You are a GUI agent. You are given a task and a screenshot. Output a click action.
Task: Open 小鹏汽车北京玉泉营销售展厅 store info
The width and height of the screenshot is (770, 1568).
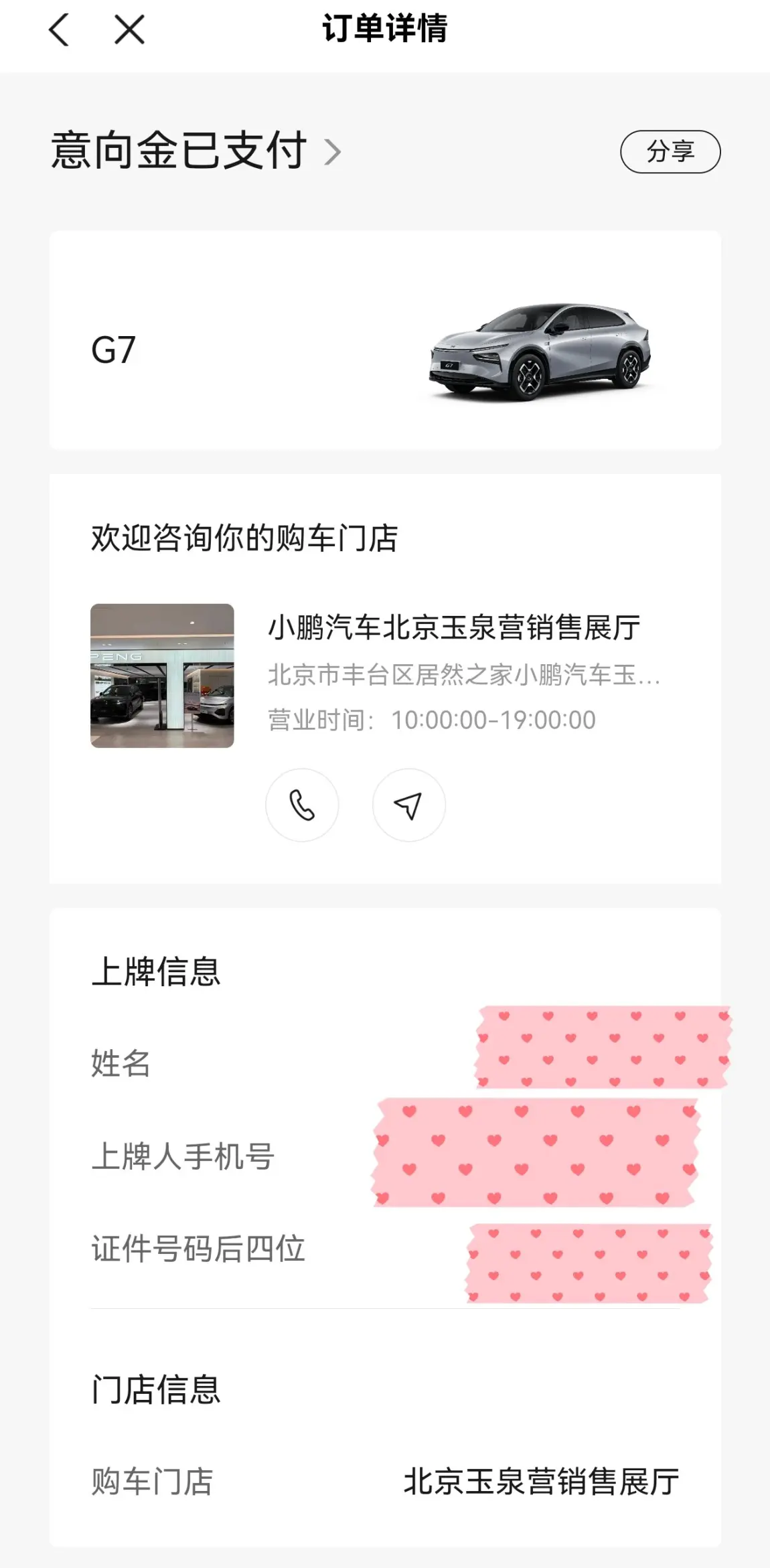[x=454, y=628]
